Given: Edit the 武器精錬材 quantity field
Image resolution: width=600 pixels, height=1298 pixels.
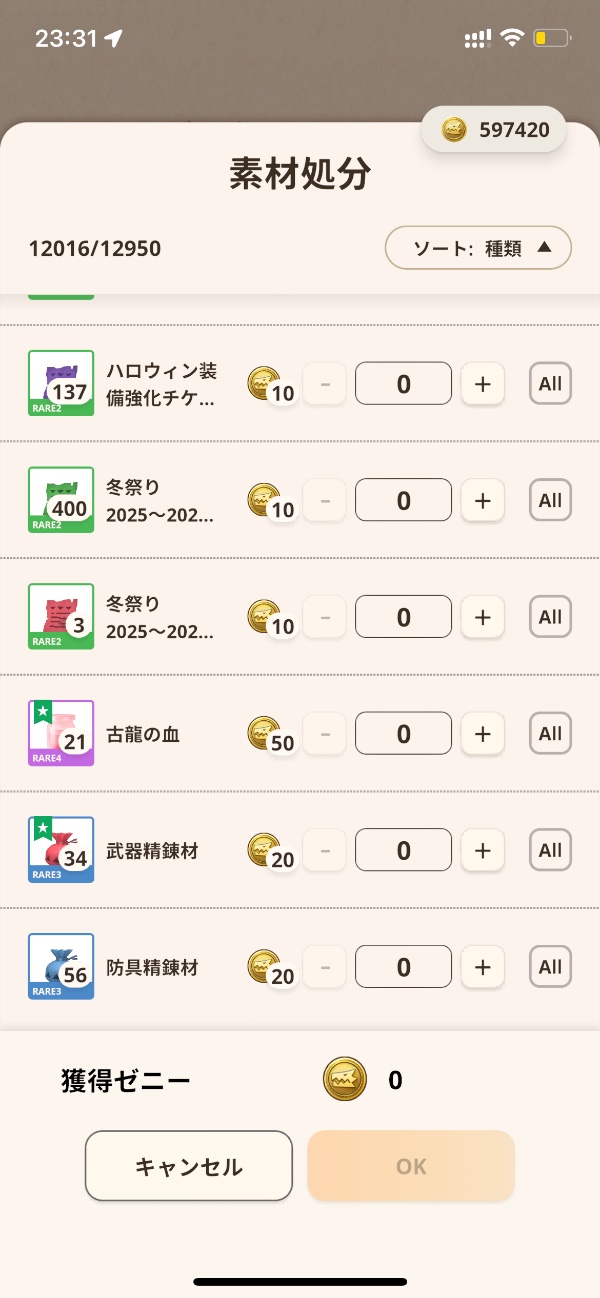Looking at the screenshot, I should pos(403,851).
